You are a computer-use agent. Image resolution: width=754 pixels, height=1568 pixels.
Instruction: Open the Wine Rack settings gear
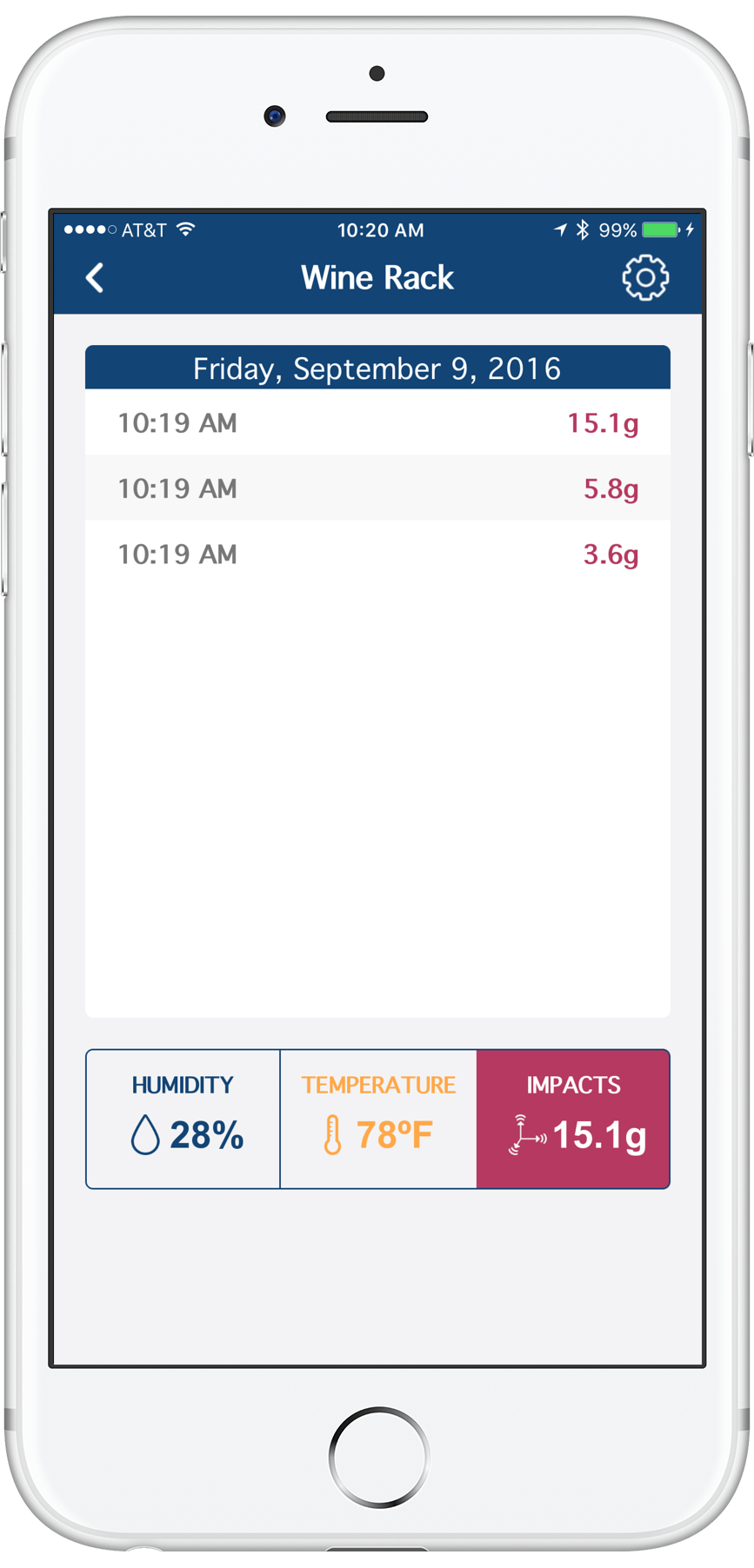(x=645, y=278)
